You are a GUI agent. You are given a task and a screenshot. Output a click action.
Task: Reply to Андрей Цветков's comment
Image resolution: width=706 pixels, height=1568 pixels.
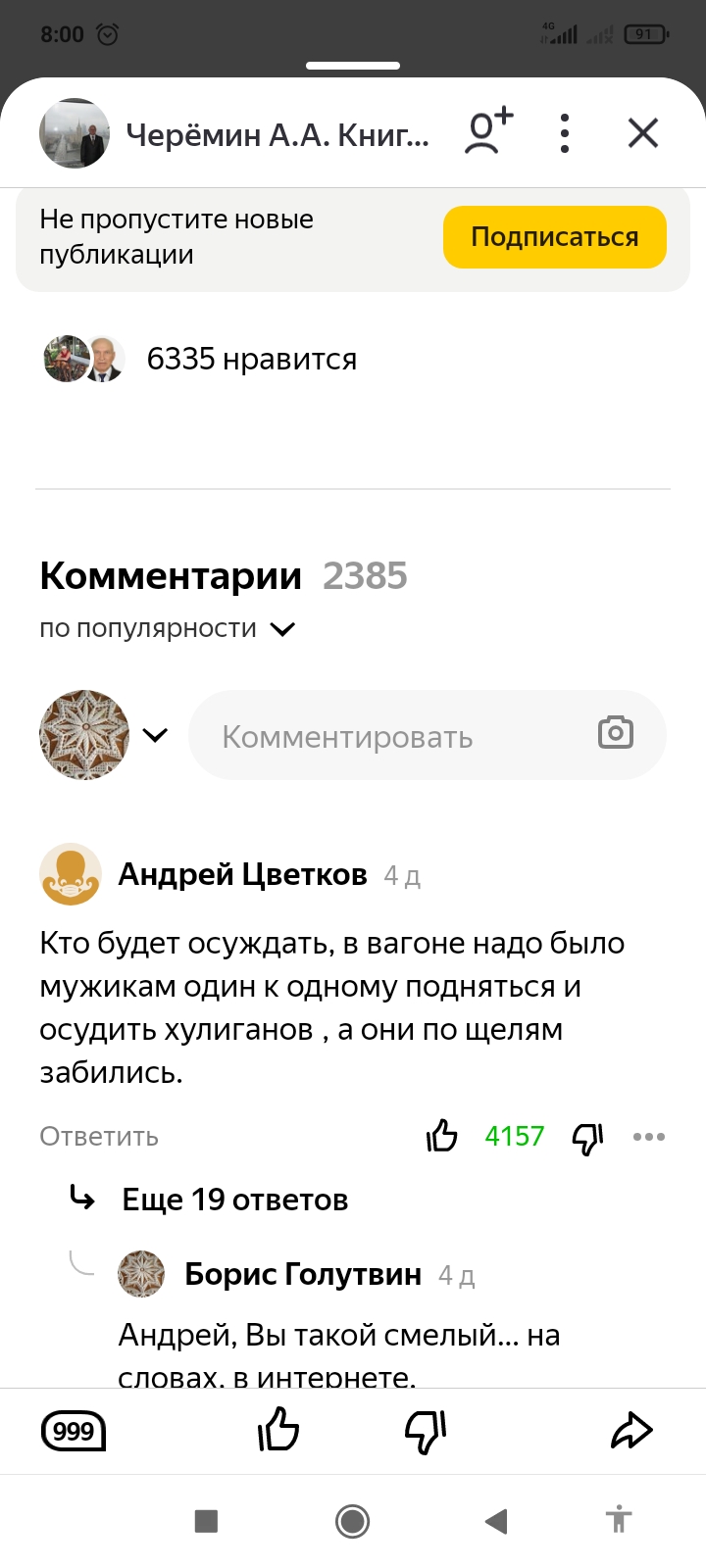(x=99, y=1137)
